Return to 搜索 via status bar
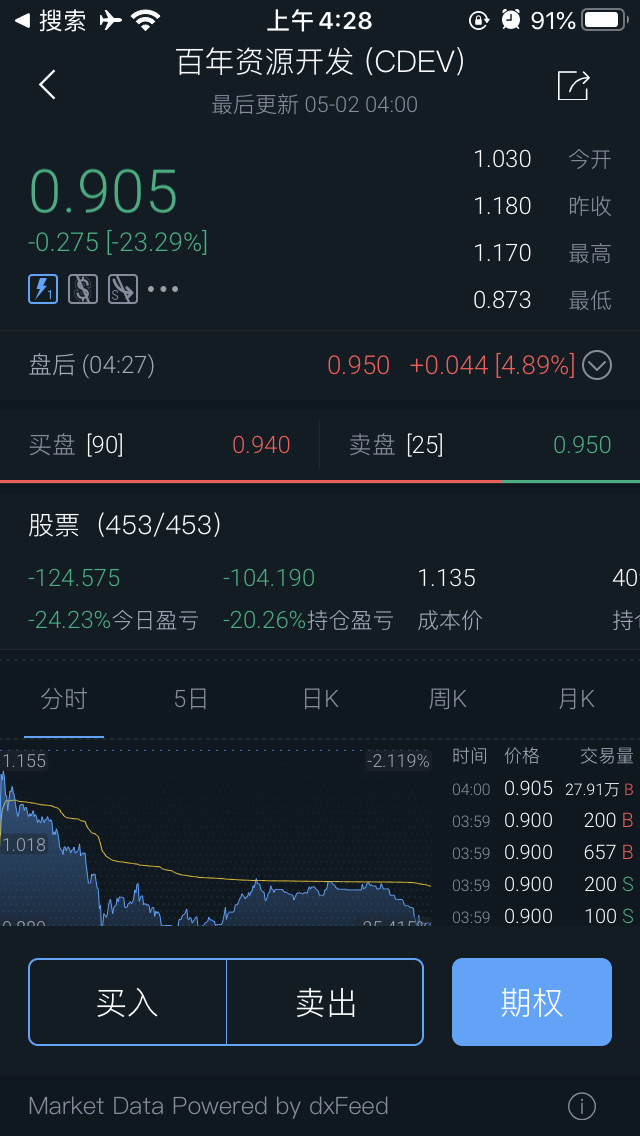The width and height of the screenshot is (640, 1136). [x=50, y=20]
